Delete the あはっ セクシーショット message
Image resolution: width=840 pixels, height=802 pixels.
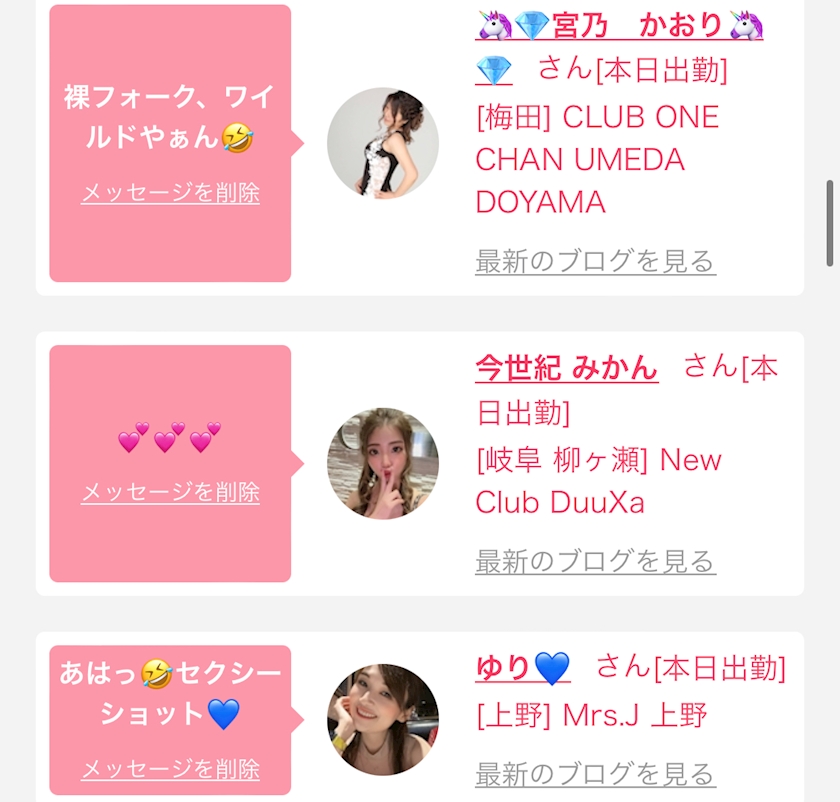(x=170, y=769)
